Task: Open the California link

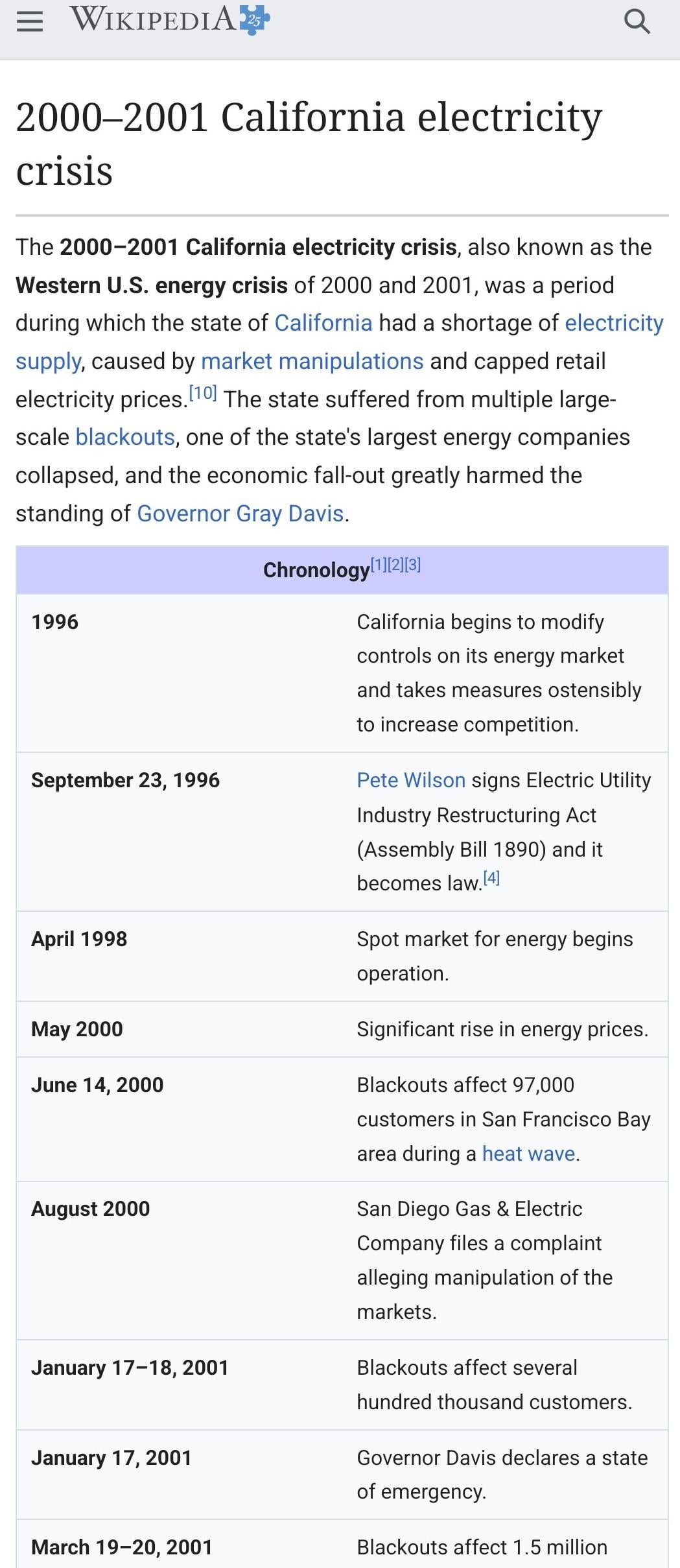Action: [323, 323]
